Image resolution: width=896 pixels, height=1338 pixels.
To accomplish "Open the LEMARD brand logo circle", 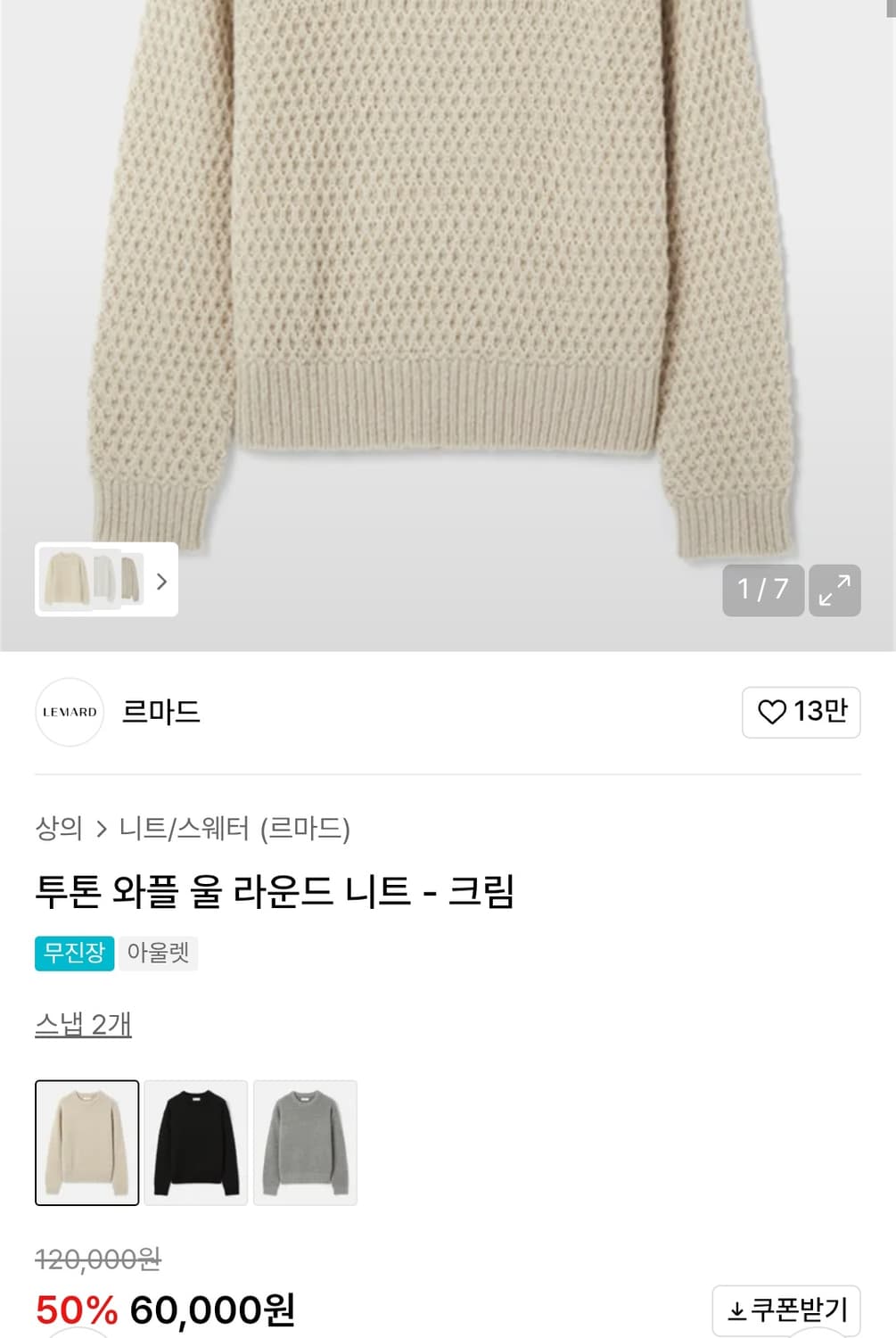I will click(x=69, y=713).
